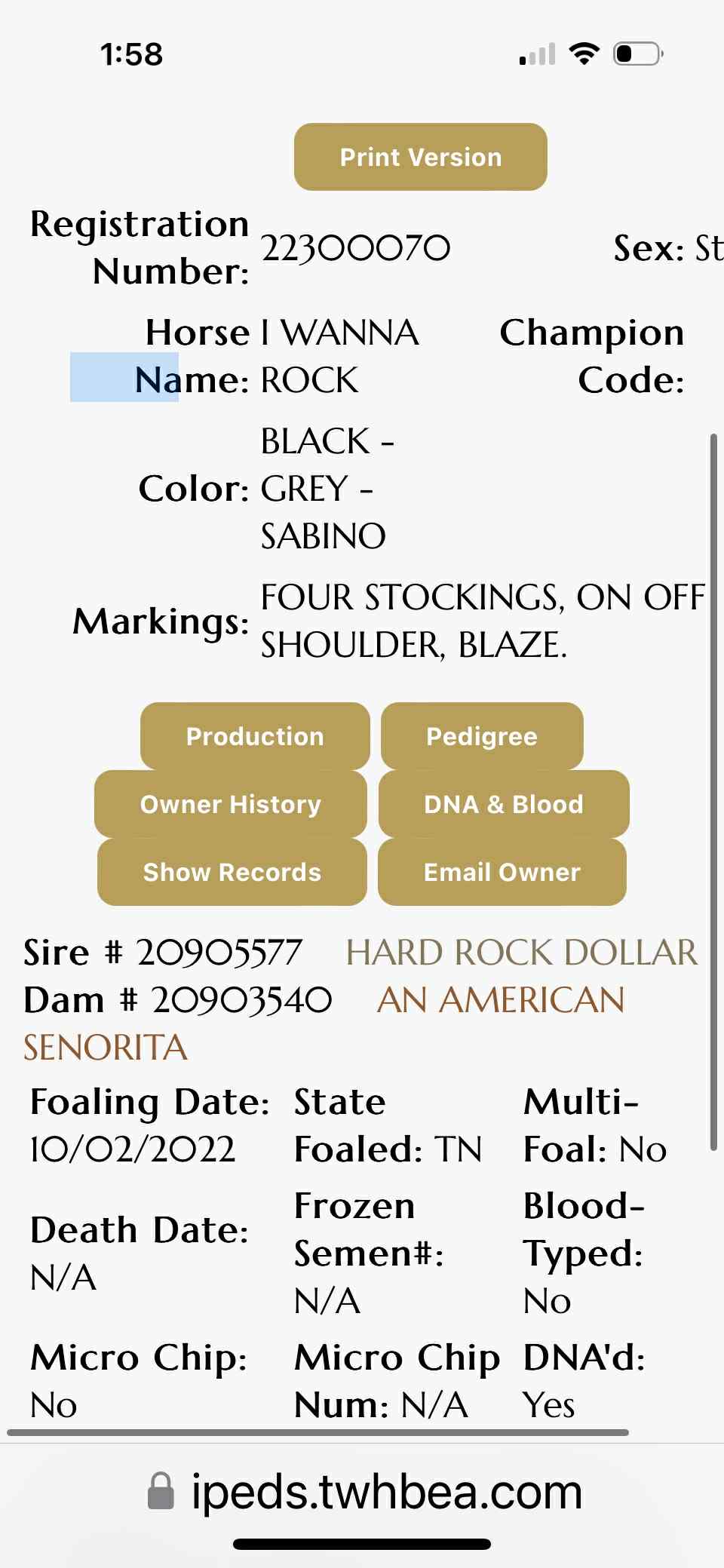View the horse's Show Records

pyautogui.click(x=232, y=872)
